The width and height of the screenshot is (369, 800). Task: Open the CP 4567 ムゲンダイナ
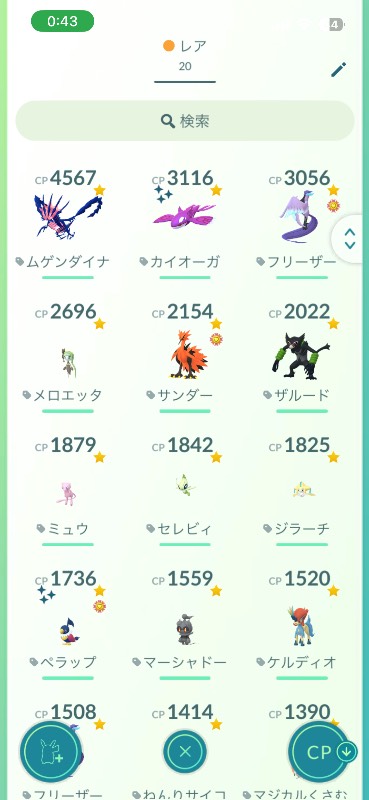tap(68, 223)
